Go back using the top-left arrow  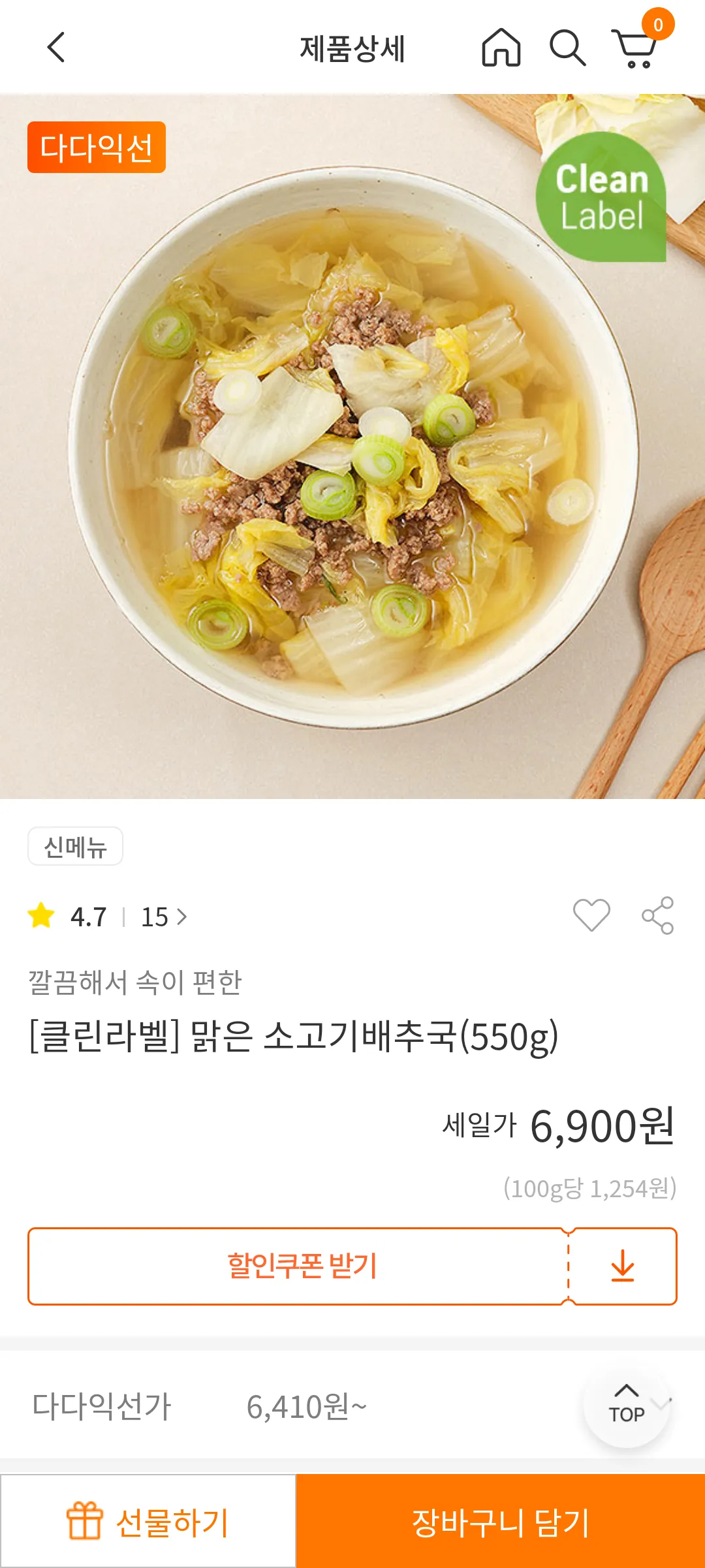[56, 48]
